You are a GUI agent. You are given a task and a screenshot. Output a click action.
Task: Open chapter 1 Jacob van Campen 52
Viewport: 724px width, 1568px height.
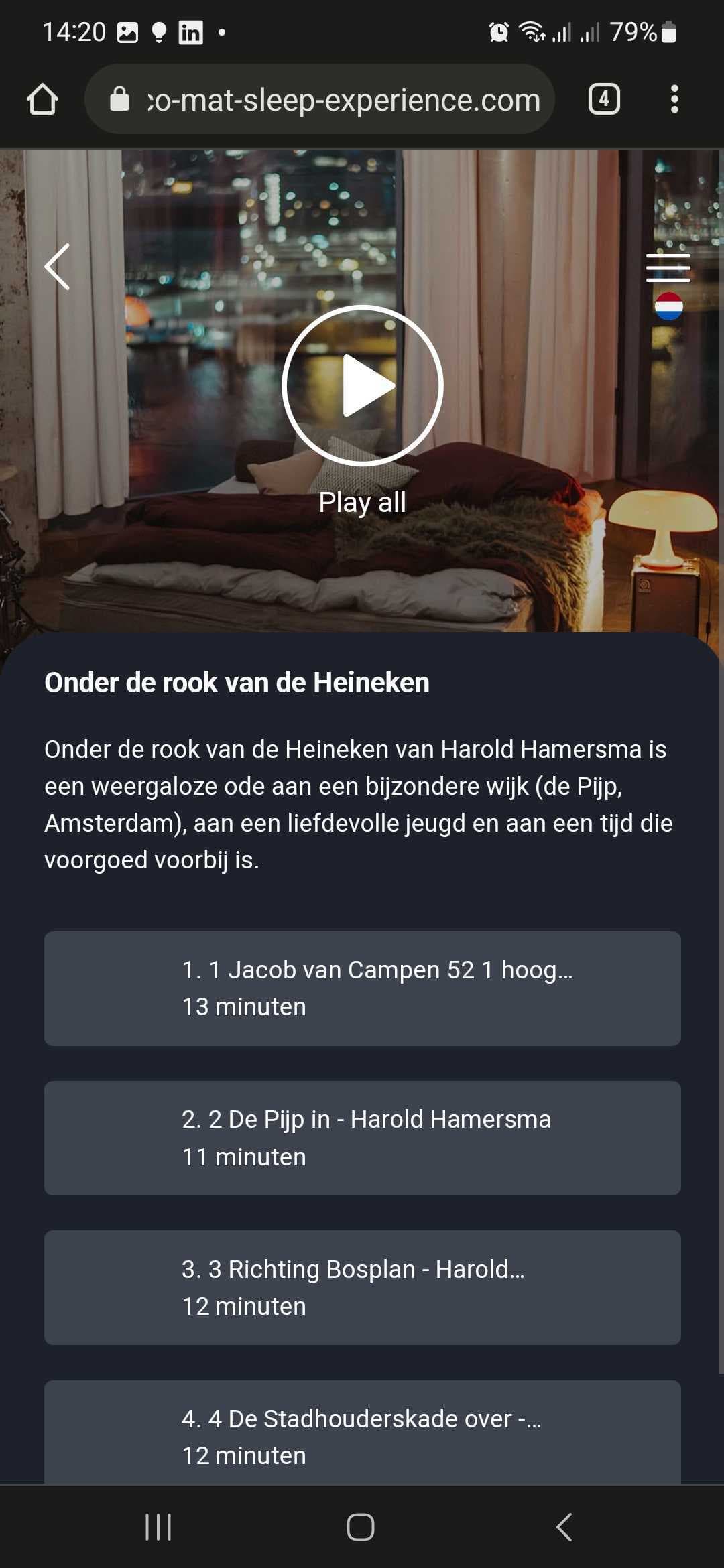coord(362,988)
